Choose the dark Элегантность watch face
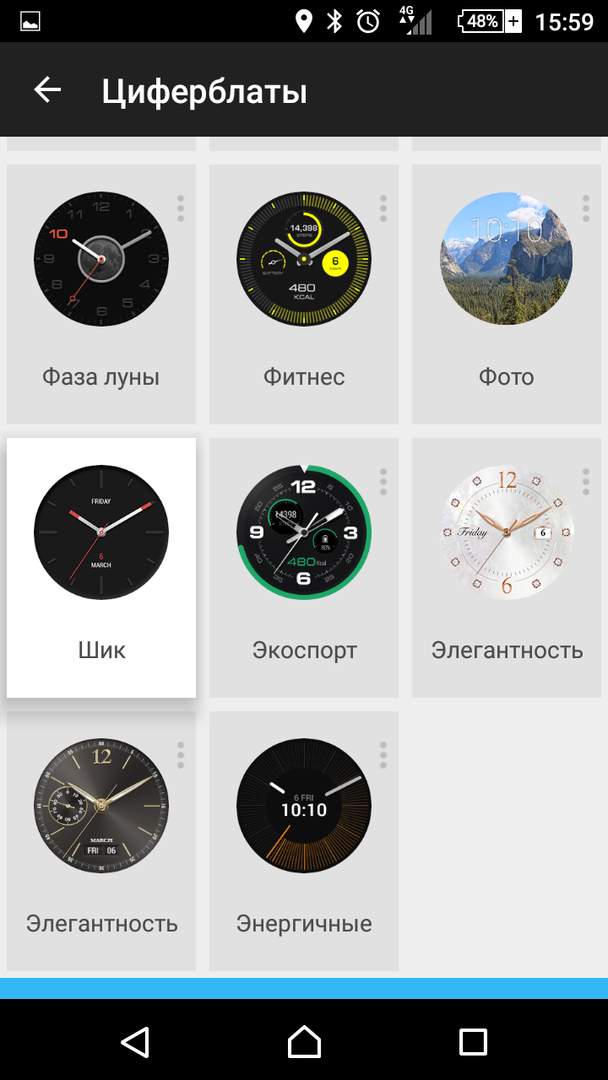This screenshot has height=1080, width=608. pos(101,806)
